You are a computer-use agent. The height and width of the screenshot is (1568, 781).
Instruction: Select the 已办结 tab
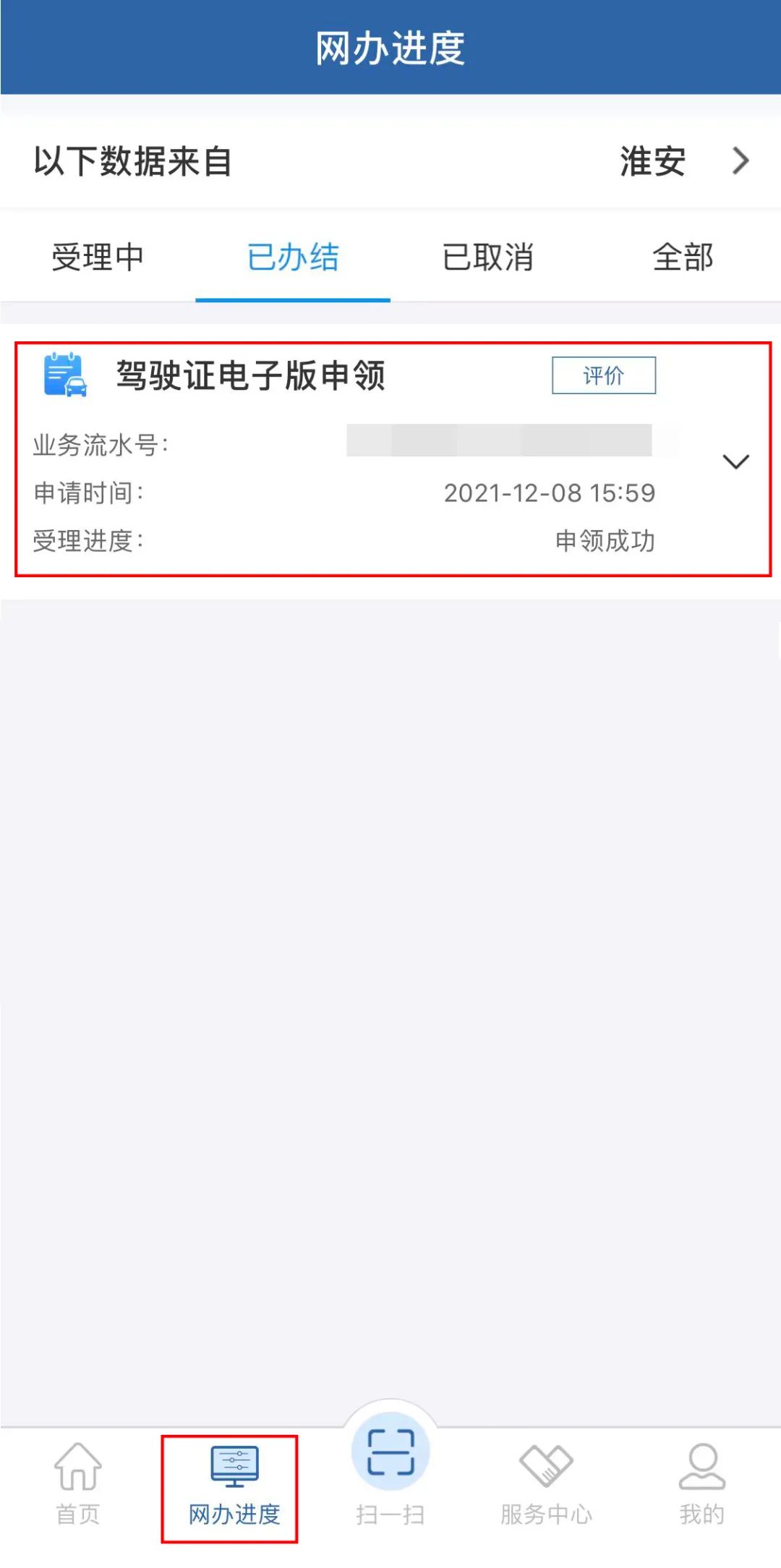(293, 257)
